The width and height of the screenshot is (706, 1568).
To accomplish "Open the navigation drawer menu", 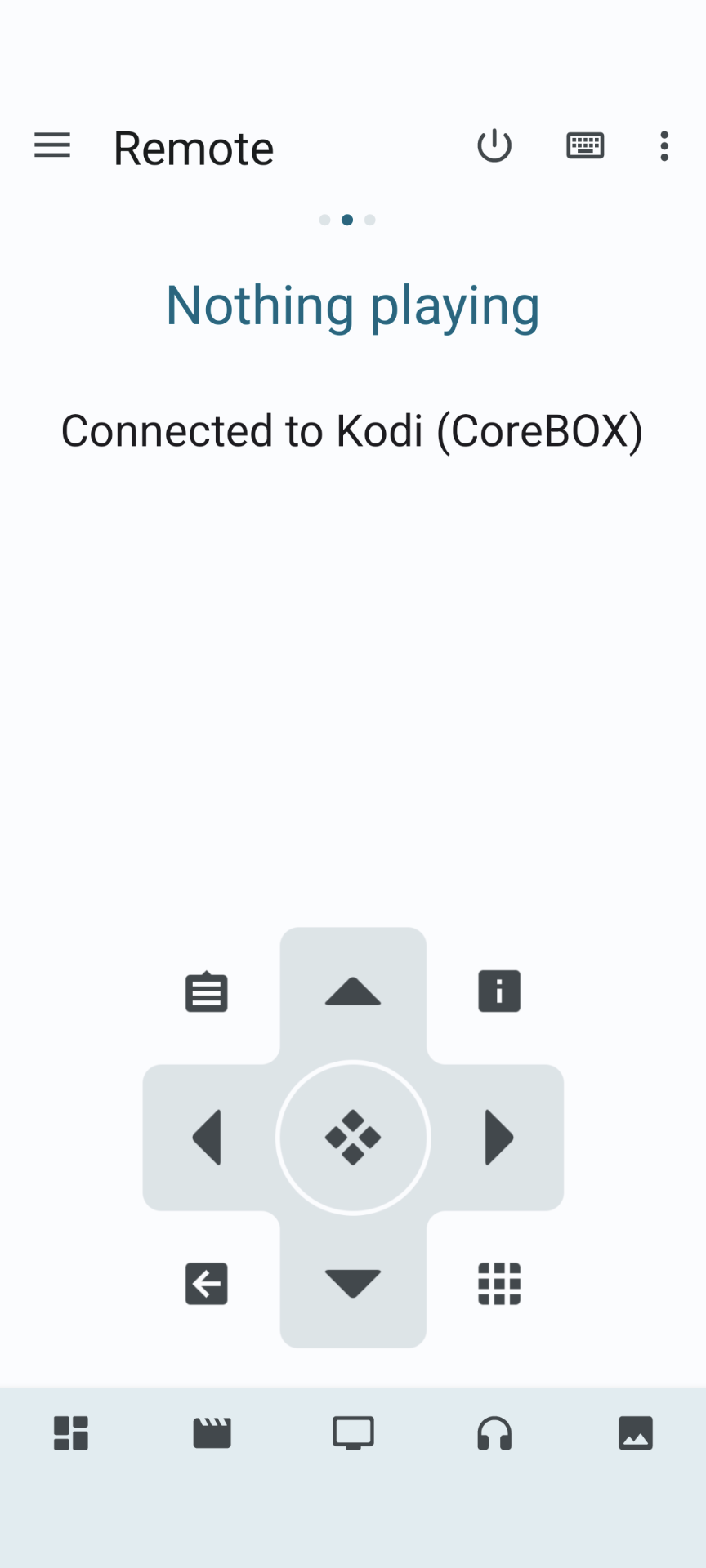I will coord(52,146).
